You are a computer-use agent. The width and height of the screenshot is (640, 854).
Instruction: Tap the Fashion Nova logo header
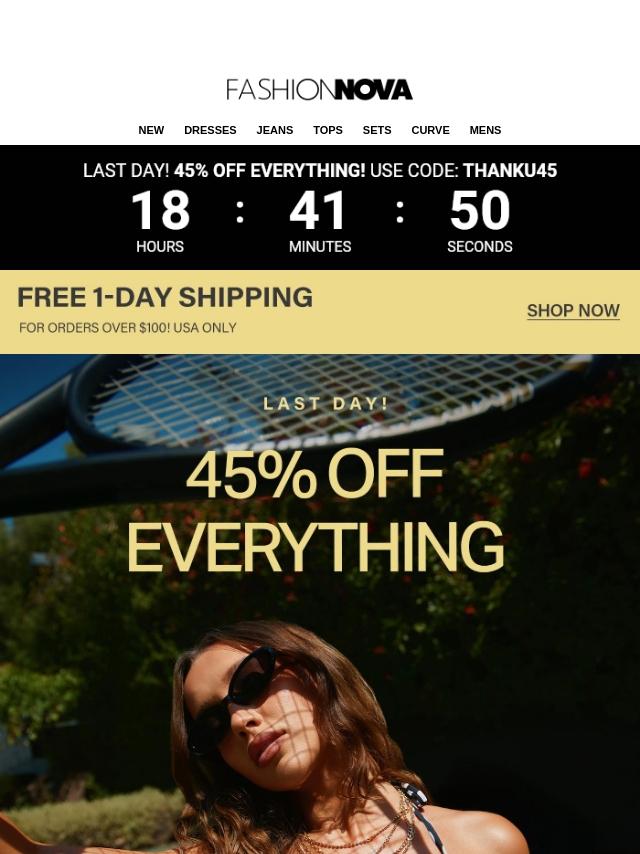tap(320, 90)
